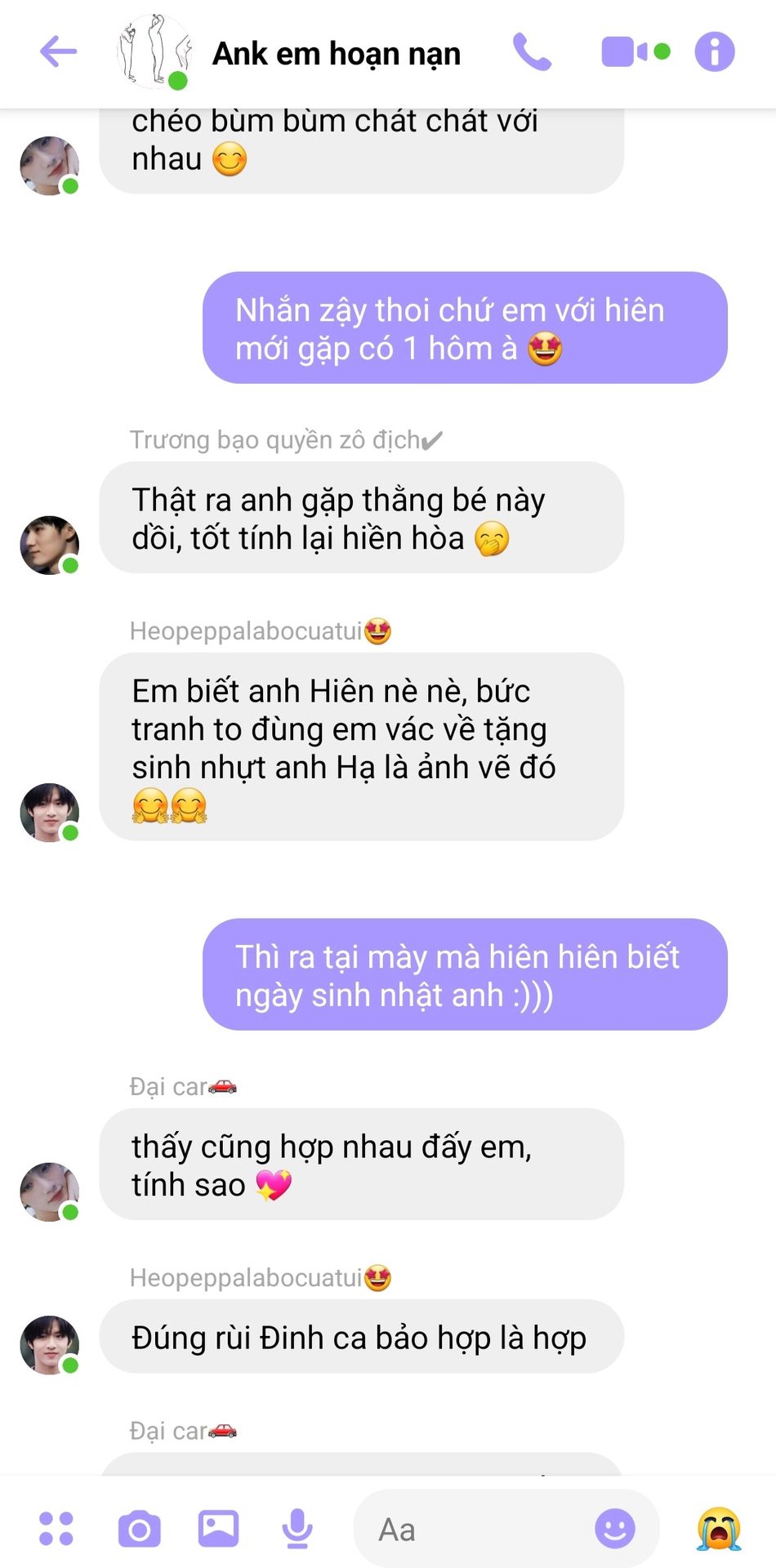Open the photo gallery picker

[219, 1529]
